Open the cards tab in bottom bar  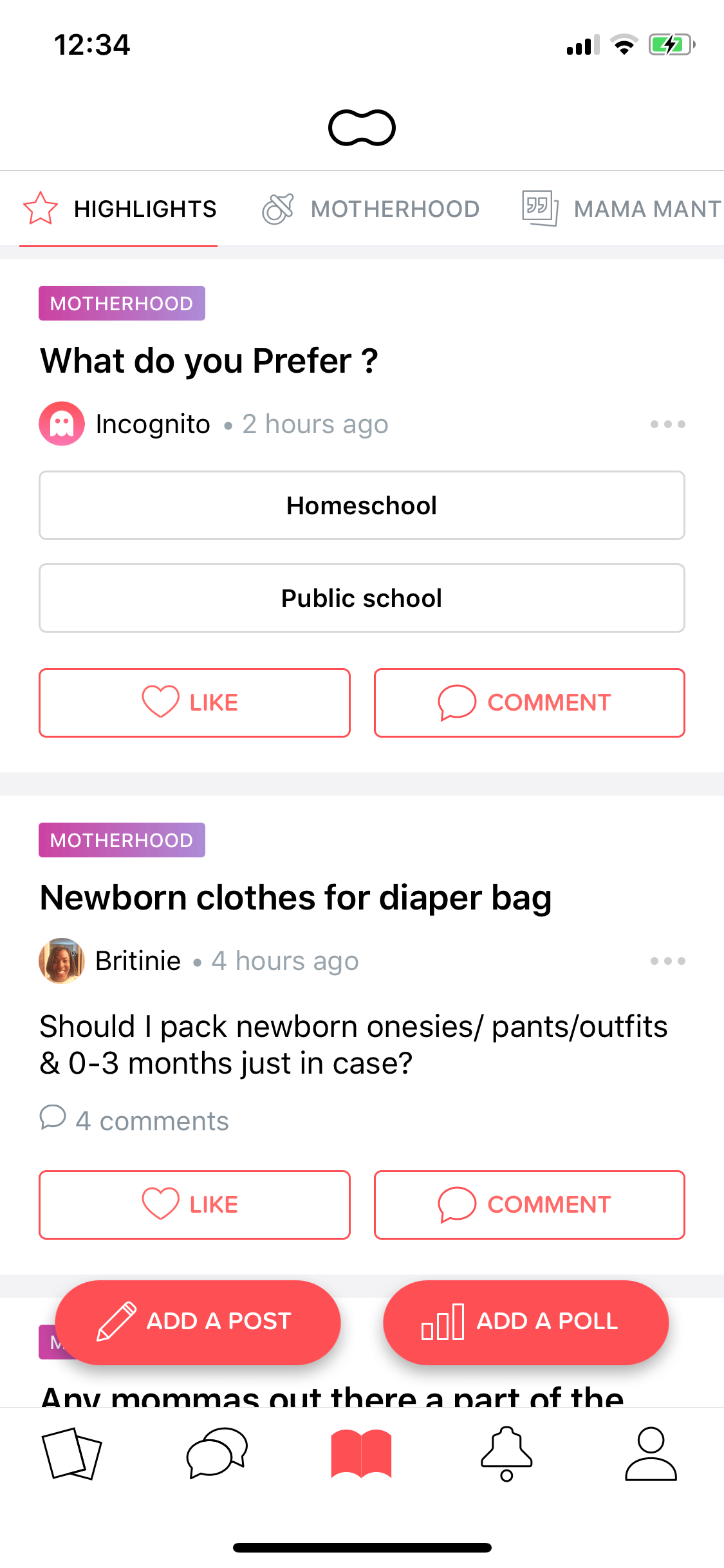pos(72,1454)
